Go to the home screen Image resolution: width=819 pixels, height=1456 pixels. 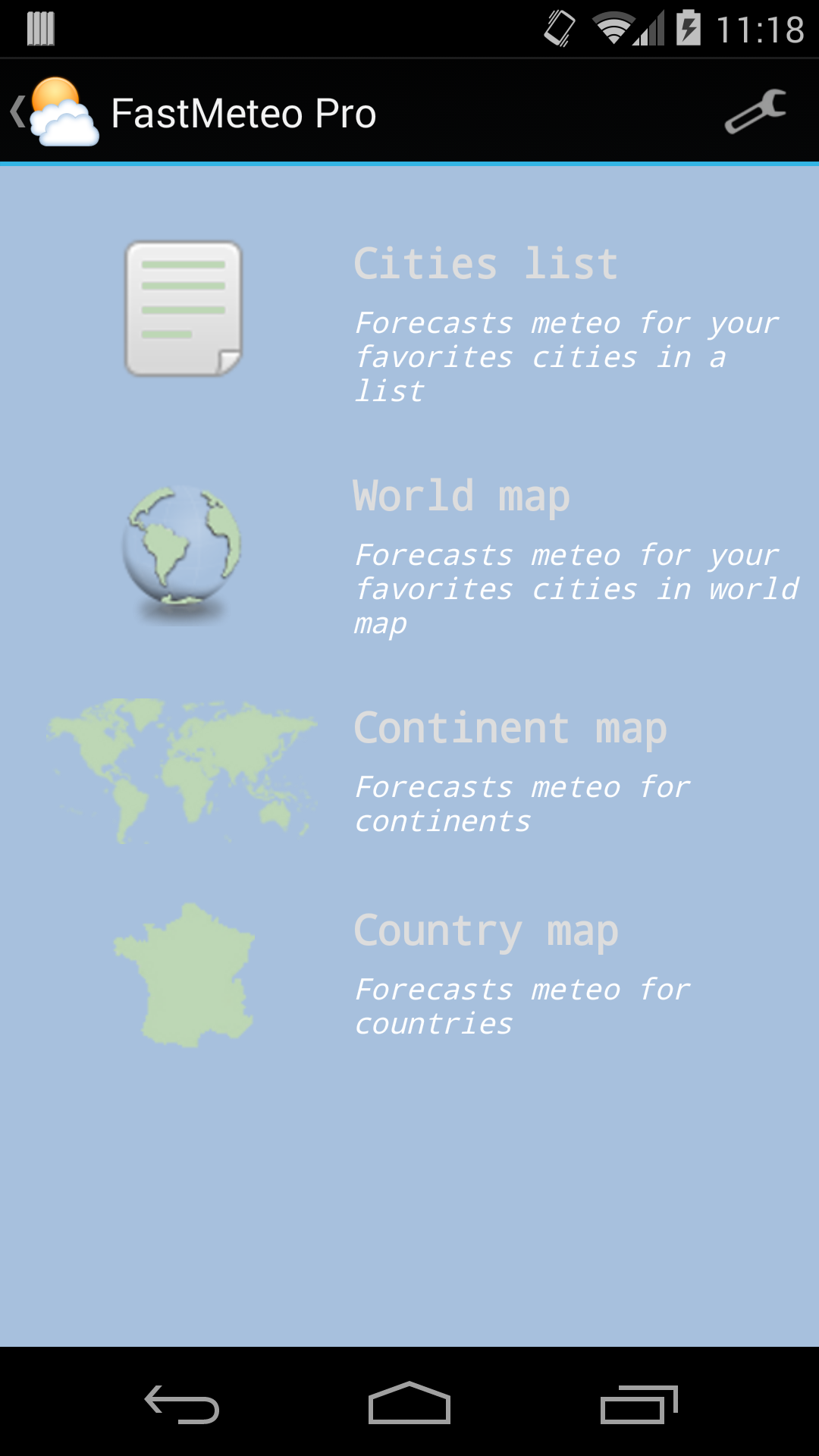[x=409, y=1404]
